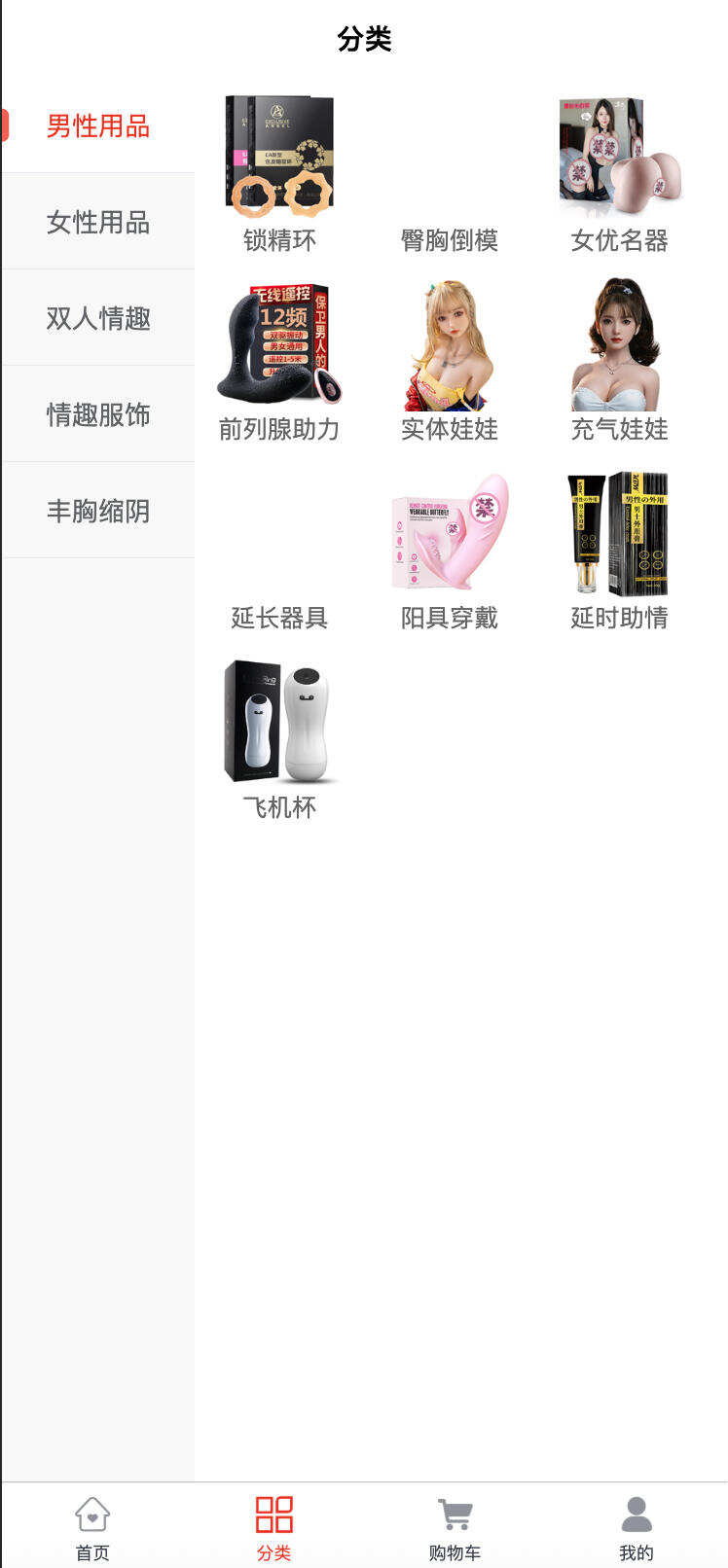
Task: Open the 飞机杯 product thumbnail
Action: point(278,720)
